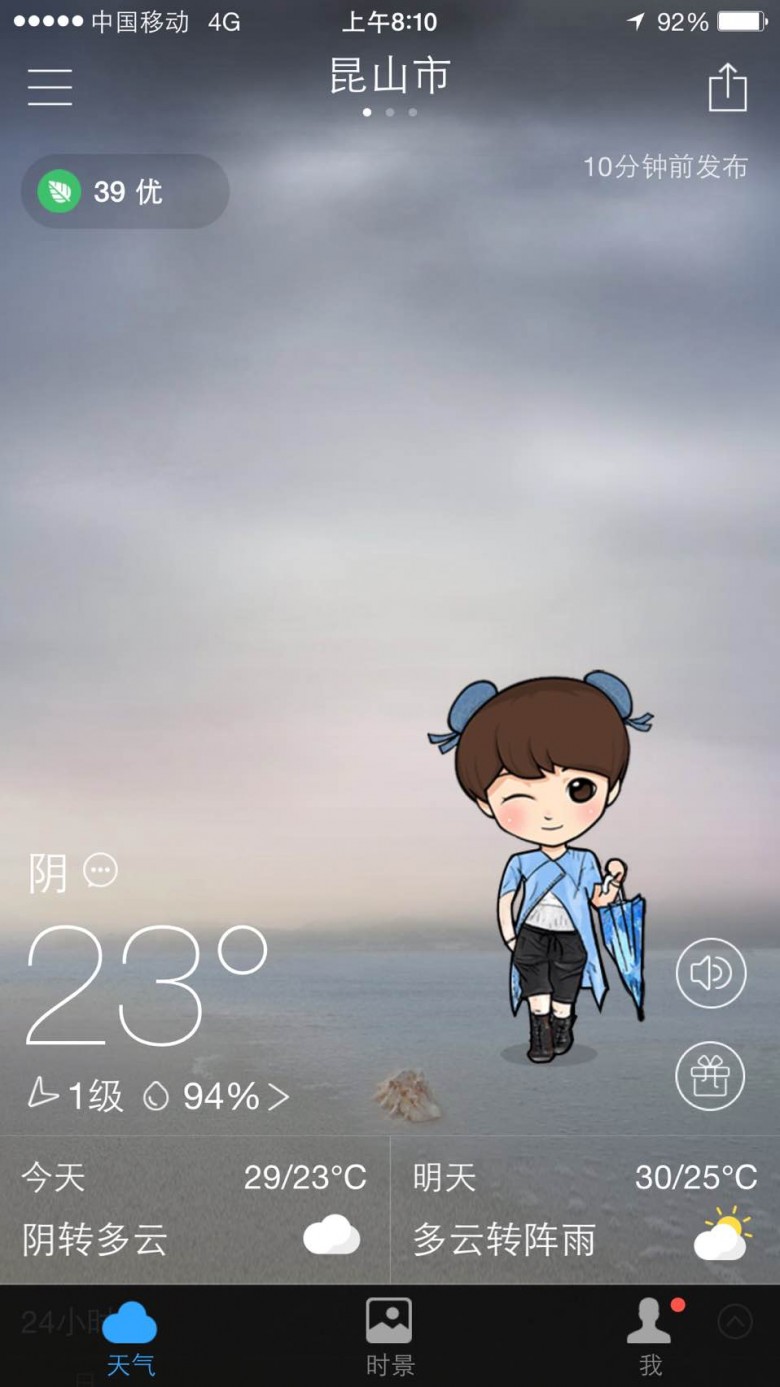The height and width of the screenshot is (1387, 780).
Task: Open the gift box icon
Action: (710, 1077)
